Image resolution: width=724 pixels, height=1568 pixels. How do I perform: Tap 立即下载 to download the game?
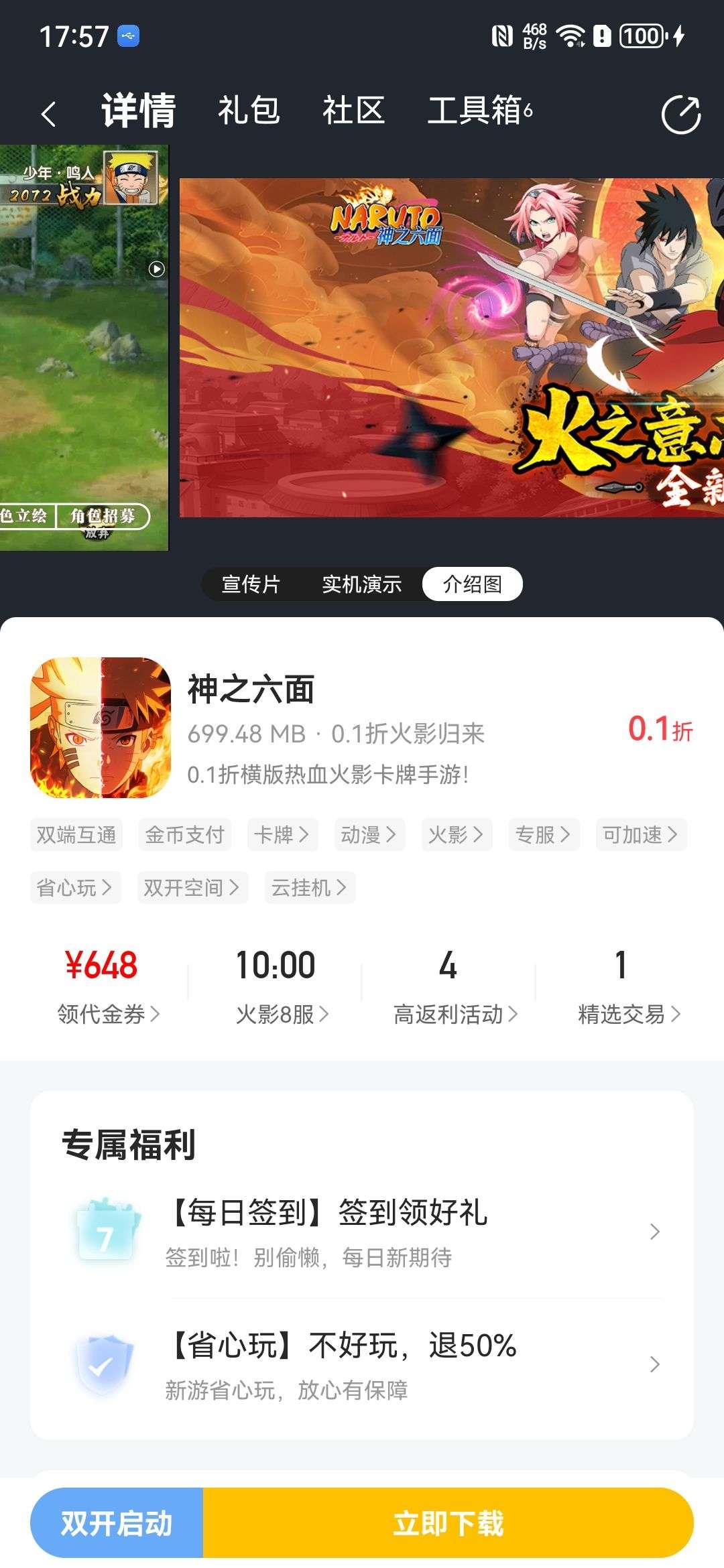(x=448, y=1523)
